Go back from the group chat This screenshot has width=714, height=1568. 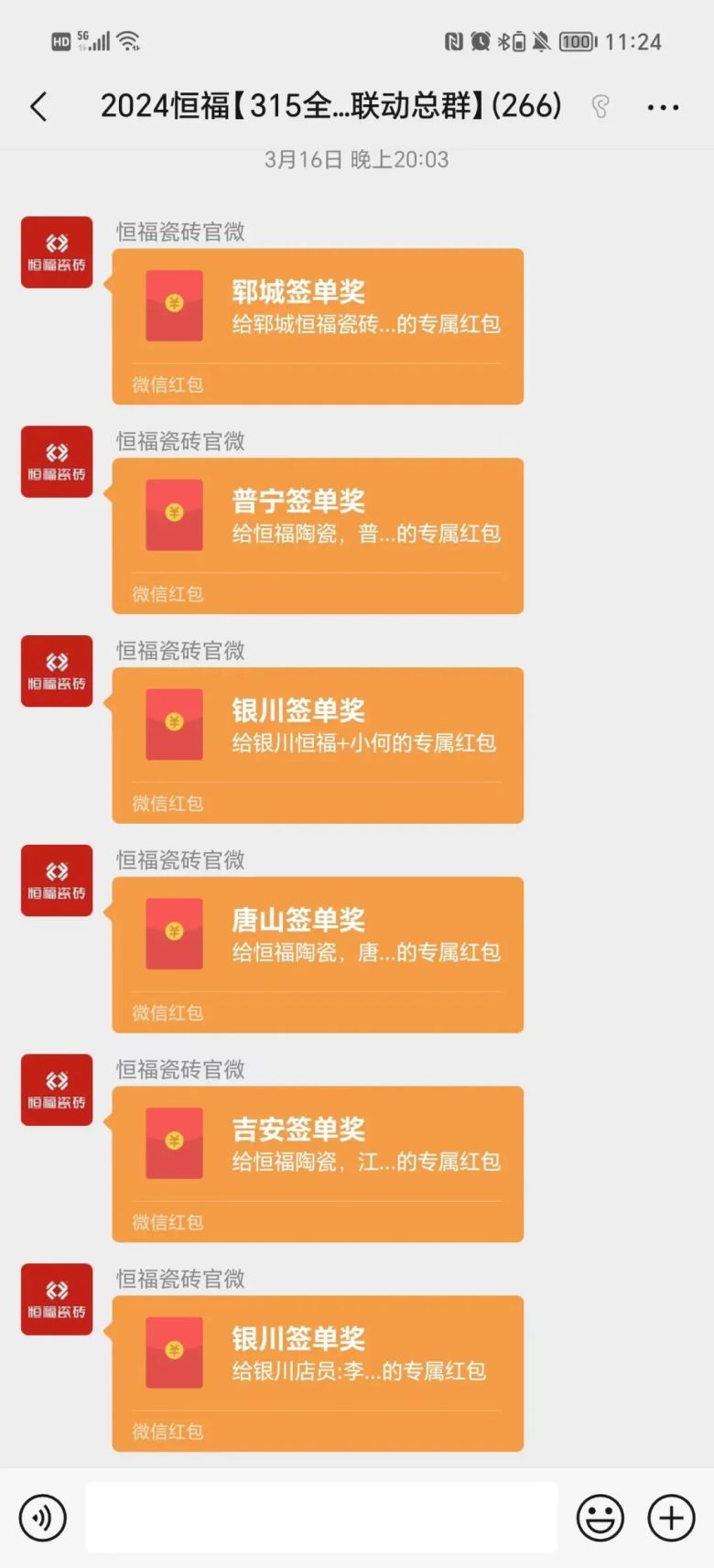coord(38,107)
